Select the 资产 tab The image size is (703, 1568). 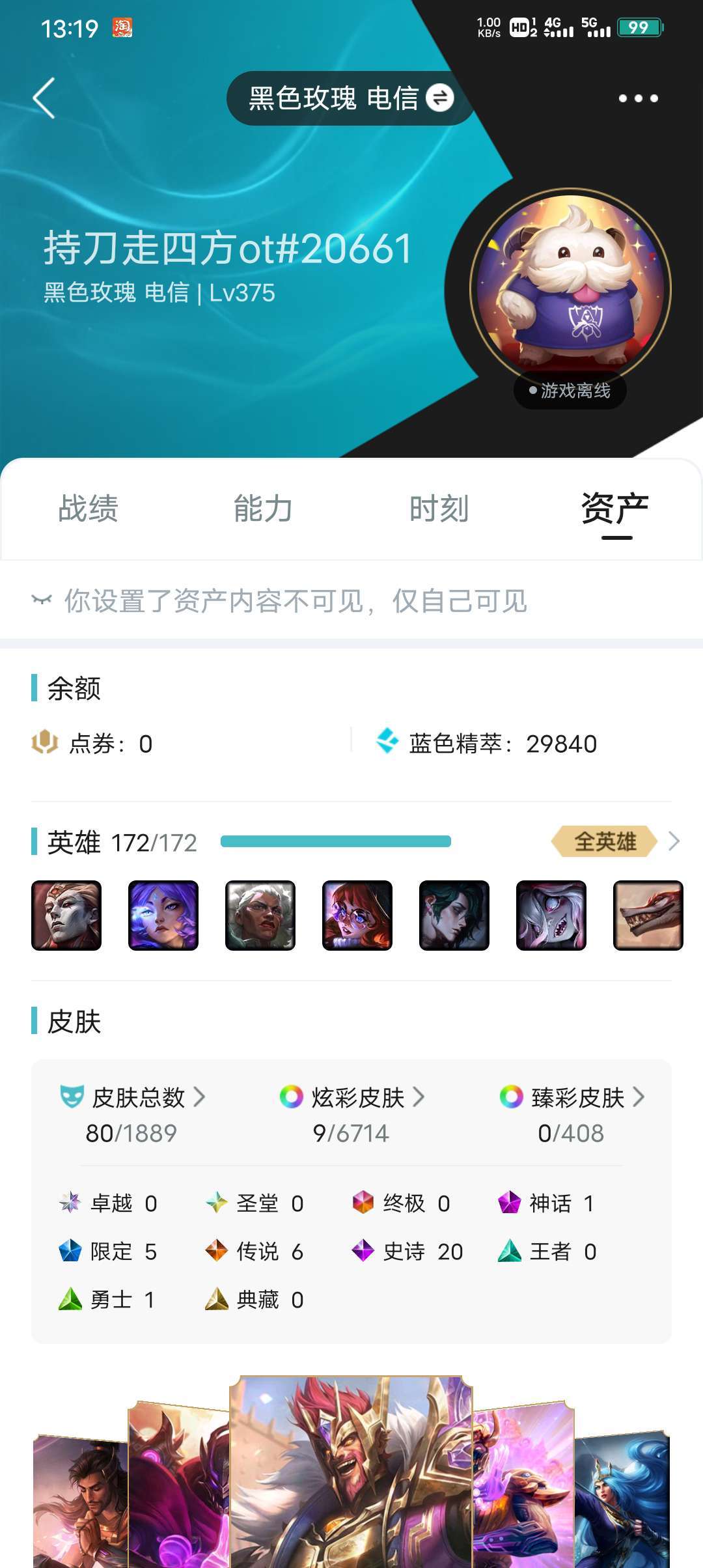click(615, 510)
